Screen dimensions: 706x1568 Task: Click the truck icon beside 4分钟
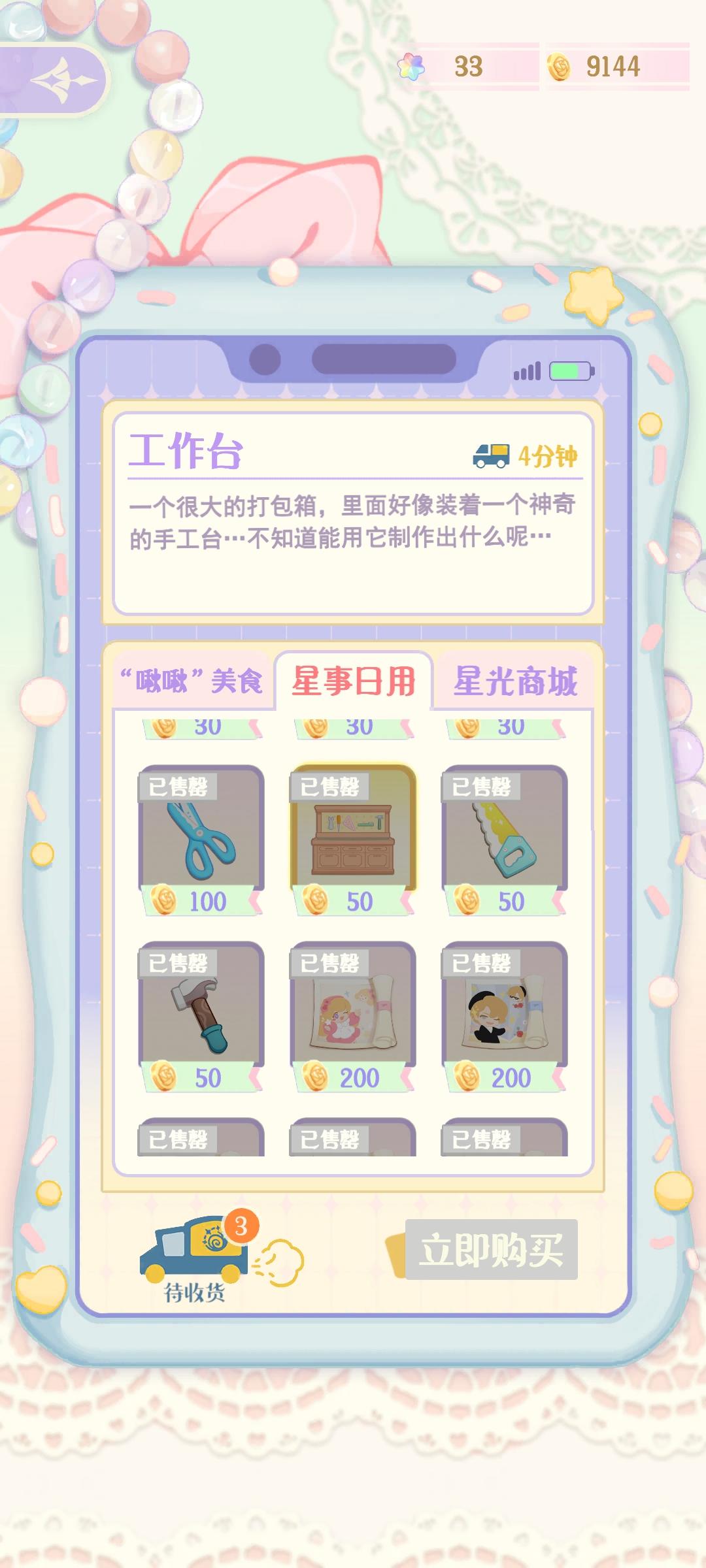(x=492, y=455)
